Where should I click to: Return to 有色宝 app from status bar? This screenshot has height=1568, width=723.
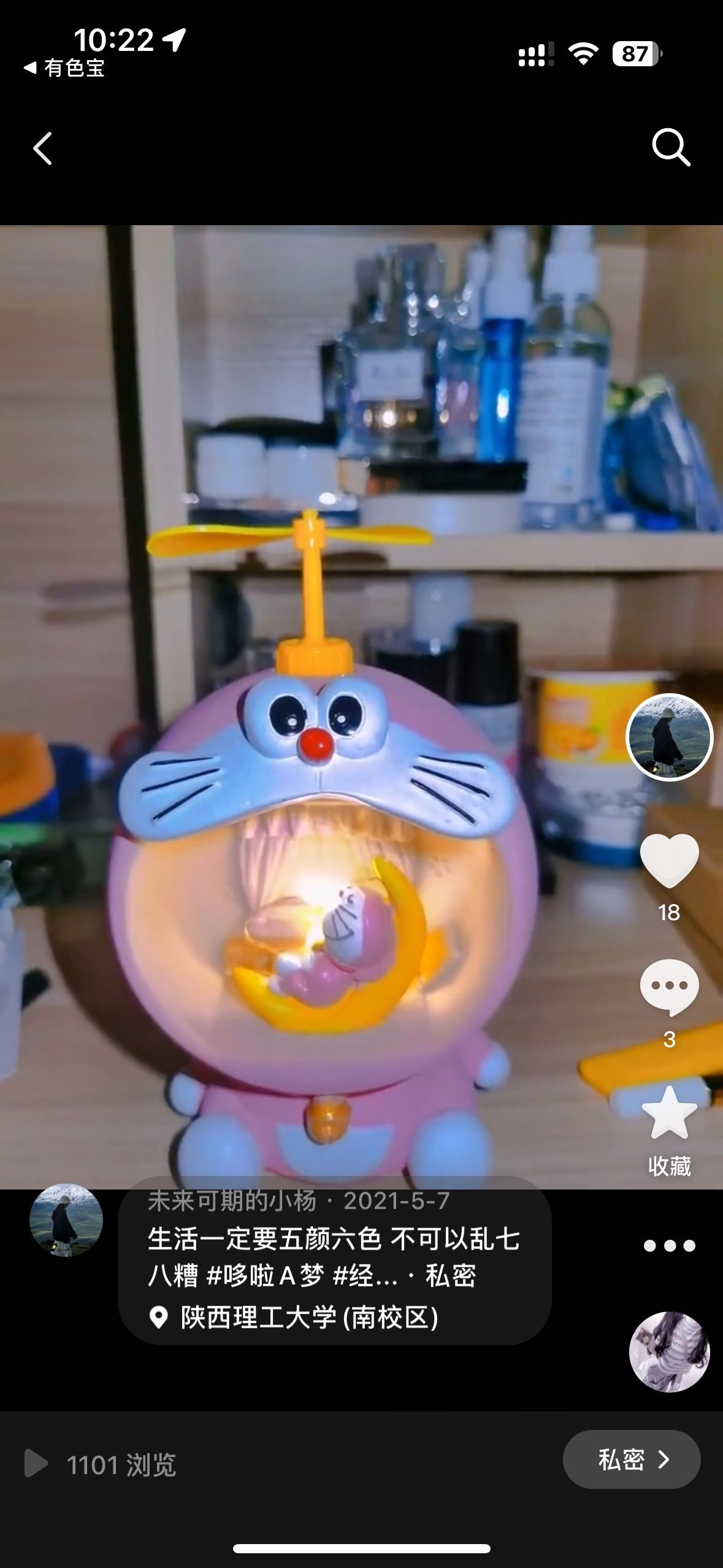click(64, 67)
